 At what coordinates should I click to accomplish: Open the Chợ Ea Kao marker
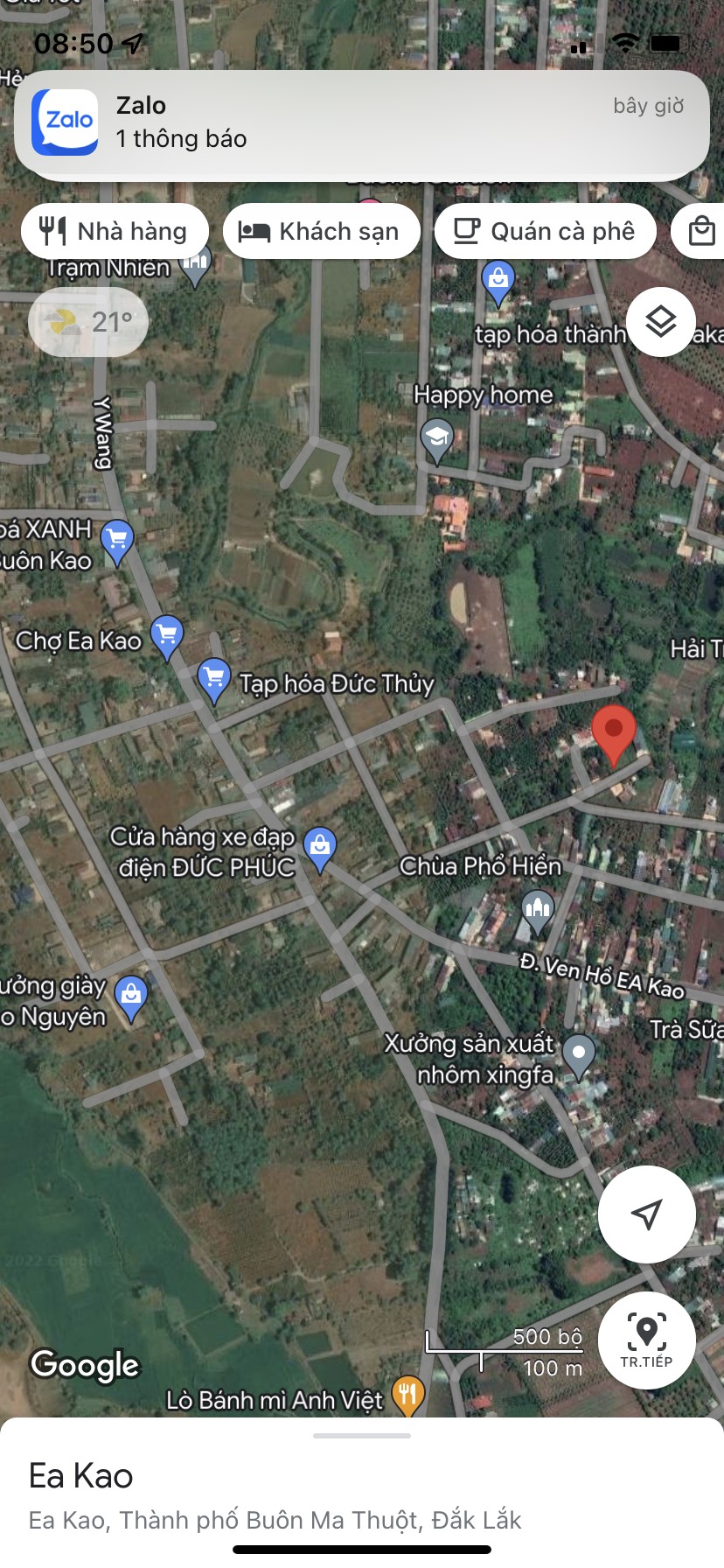click(x=167, y=637)
